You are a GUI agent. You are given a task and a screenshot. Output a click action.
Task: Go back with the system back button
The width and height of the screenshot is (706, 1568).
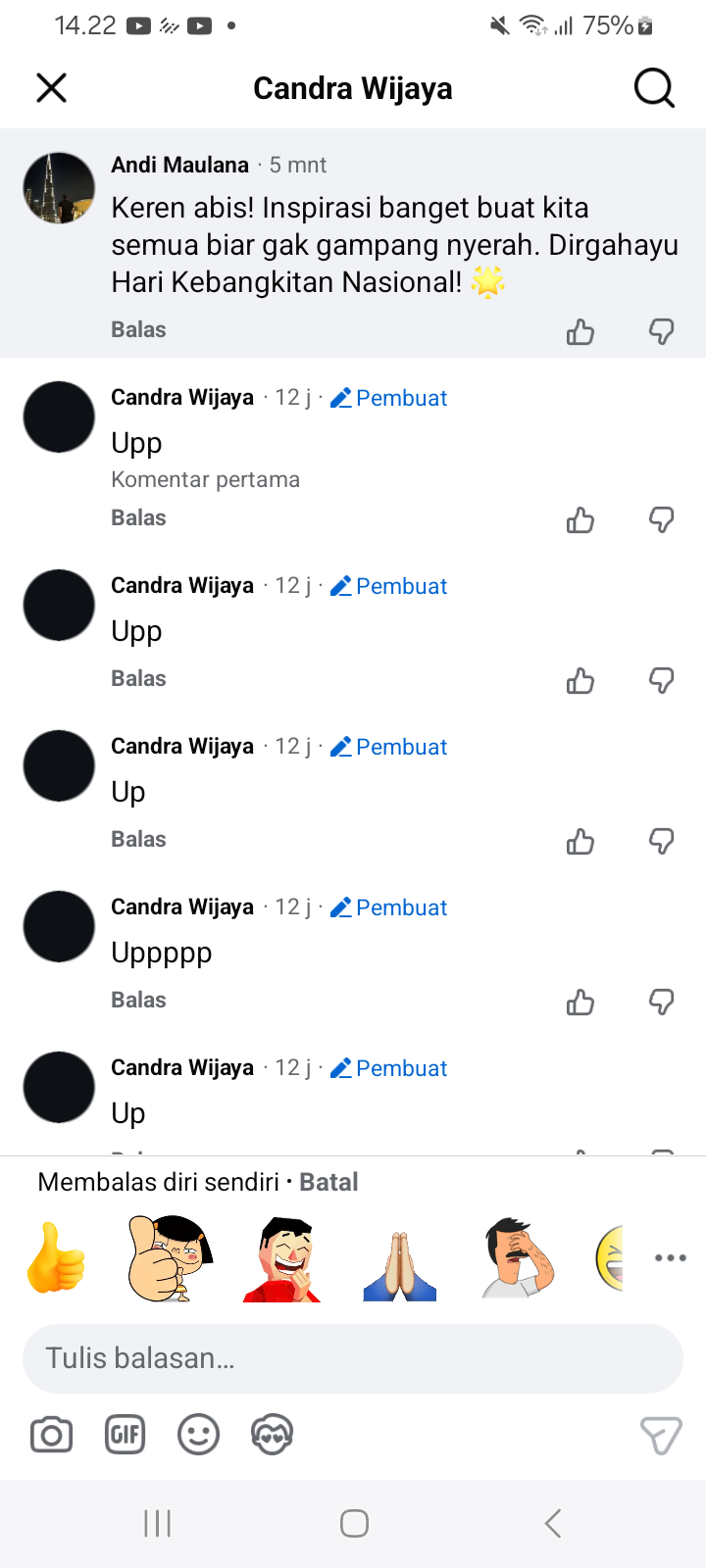coord(553,1524)
